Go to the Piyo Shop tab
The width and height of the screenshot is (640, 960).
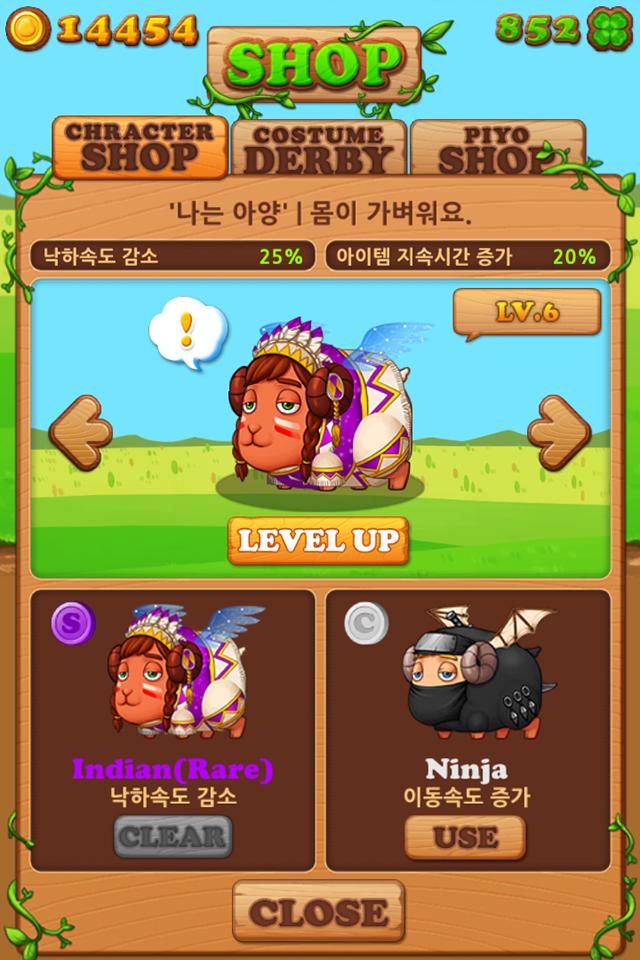pyautogui.click(x=497, y=149)
